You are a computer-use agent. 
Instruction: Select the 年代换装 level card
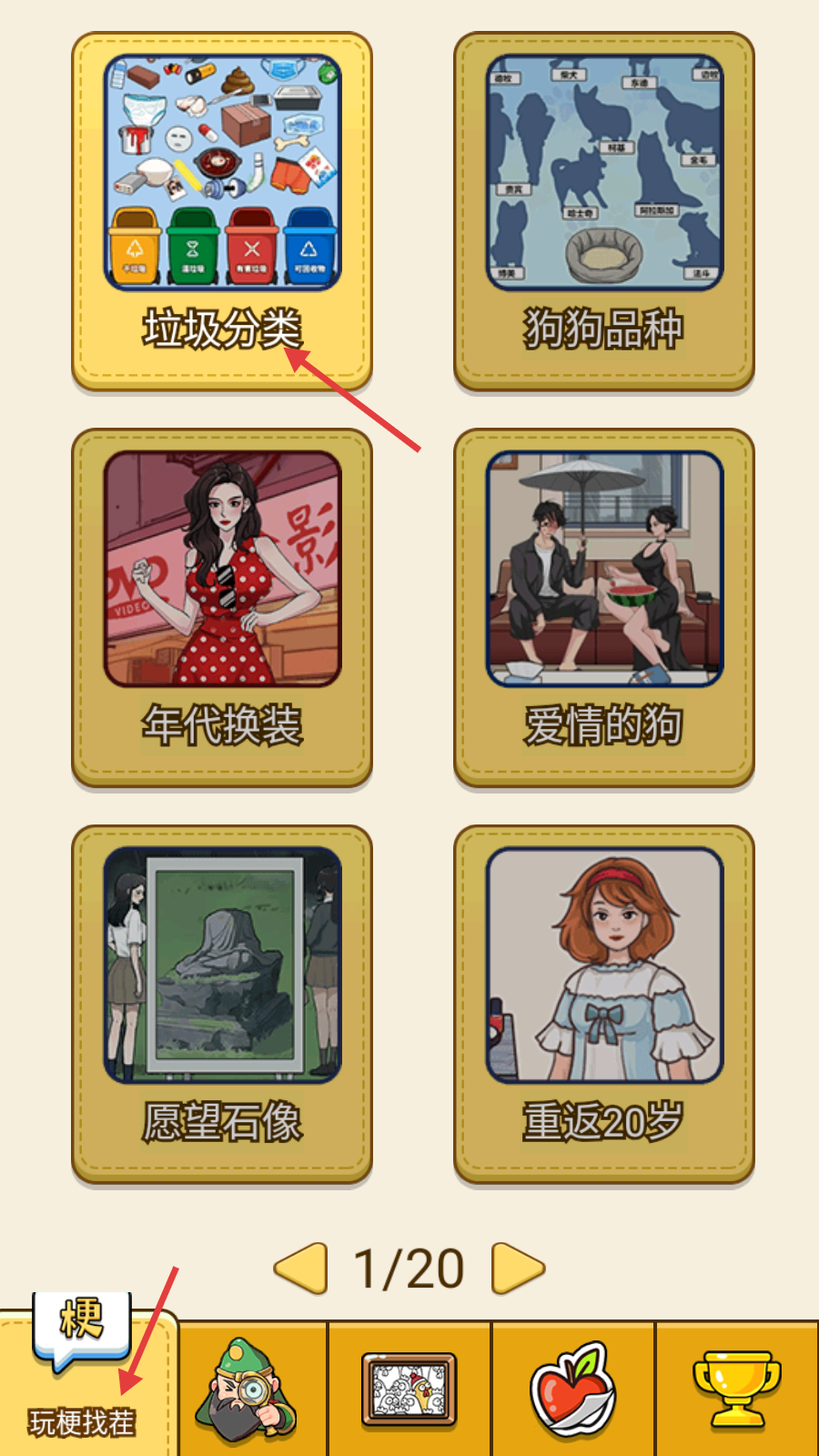point(222,608)
